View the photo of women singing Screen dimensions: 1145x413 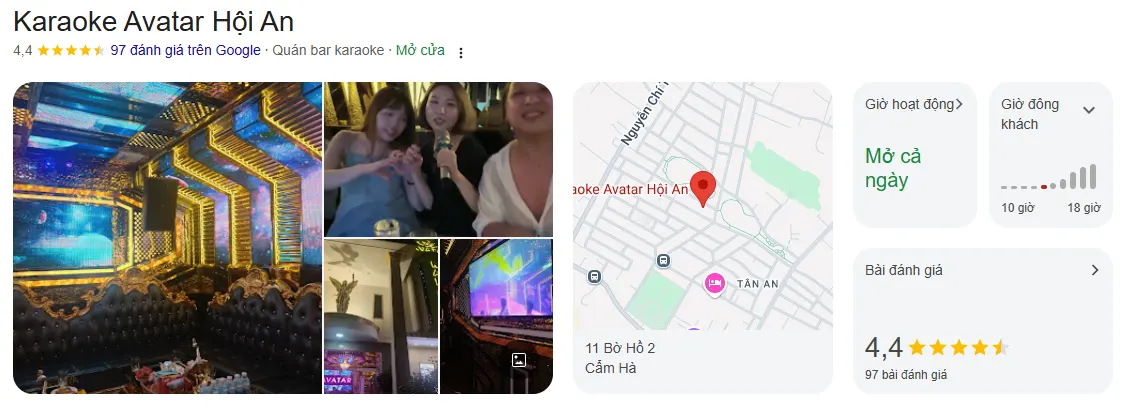[438, 158]
